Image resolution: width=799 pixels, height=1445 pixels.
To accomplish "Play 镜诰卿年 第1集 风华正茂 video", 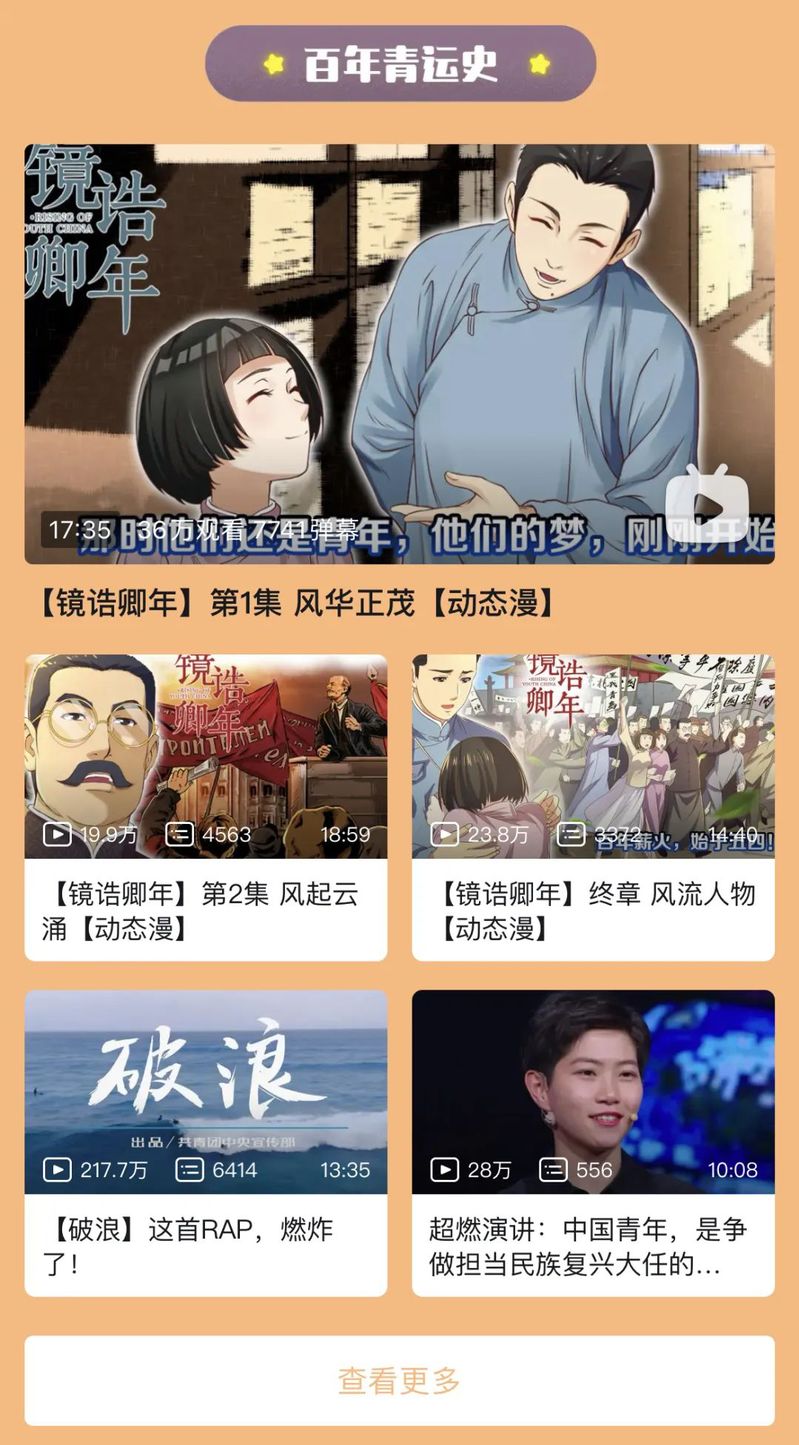I will pyautogui.click(x=399, y=354).
